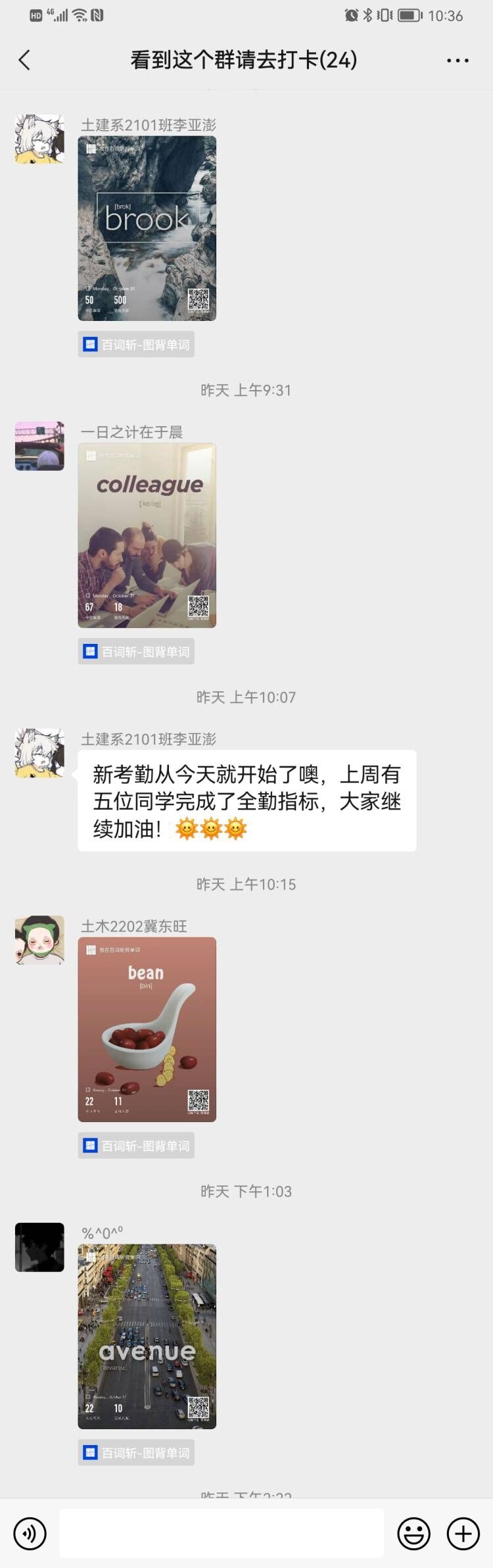This screenshot has height=1568, width=493.
Task: Open the emoji sticker panel
Action: (x=413, y=1533)
